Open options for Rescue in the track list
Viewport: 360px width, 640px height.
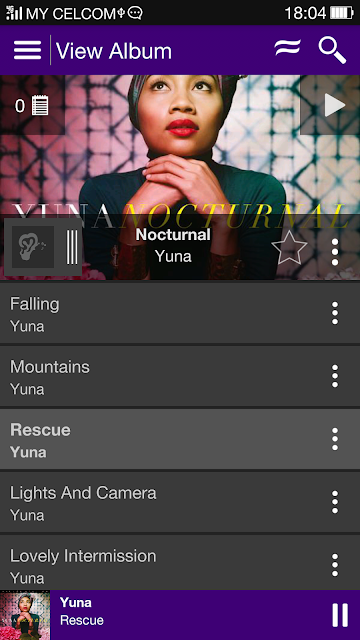335,439
